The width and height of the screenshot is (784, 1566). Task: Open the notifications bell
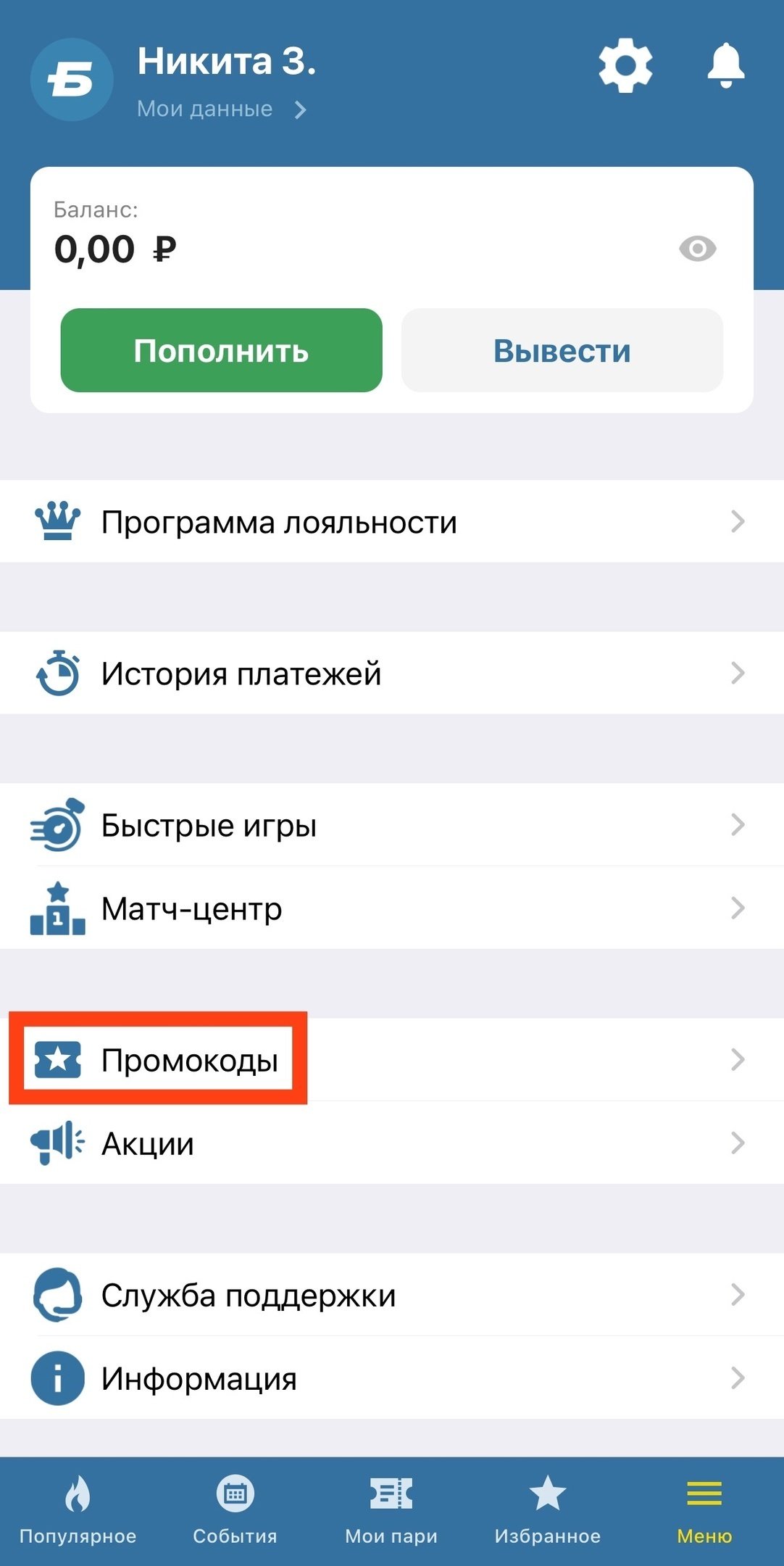click(725, 65)
